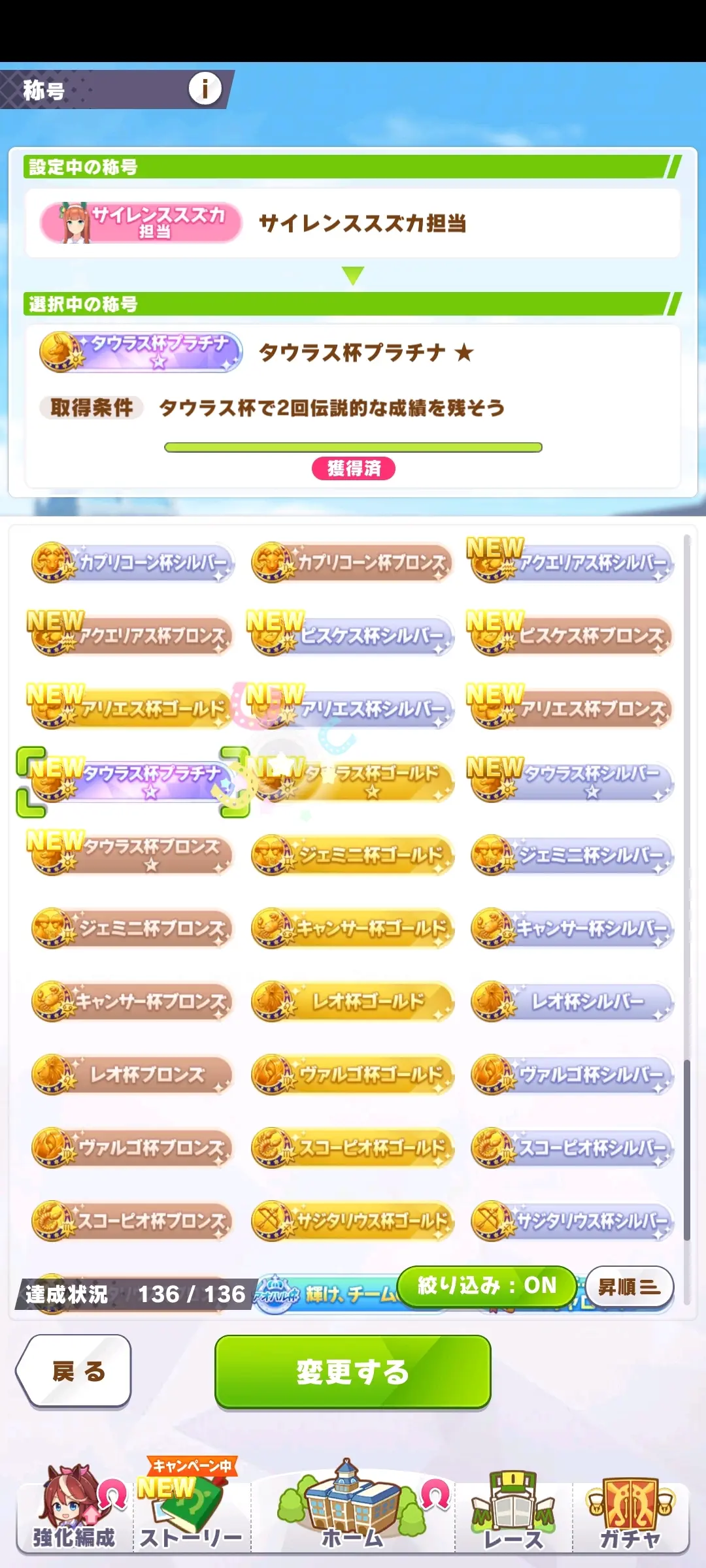
Task: Switch to the ガチャ tab
Action: pos(631,1514)
